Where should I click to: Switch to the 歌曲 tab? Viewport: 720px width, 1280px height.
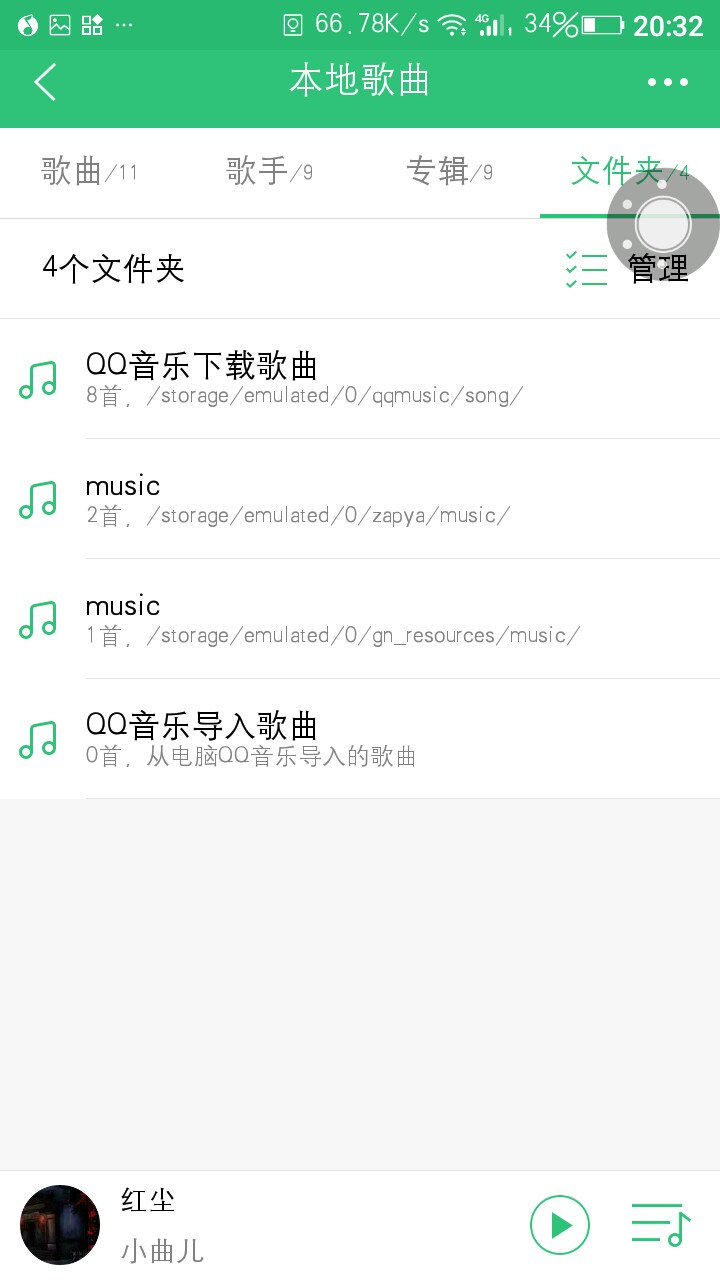(89, 172)
